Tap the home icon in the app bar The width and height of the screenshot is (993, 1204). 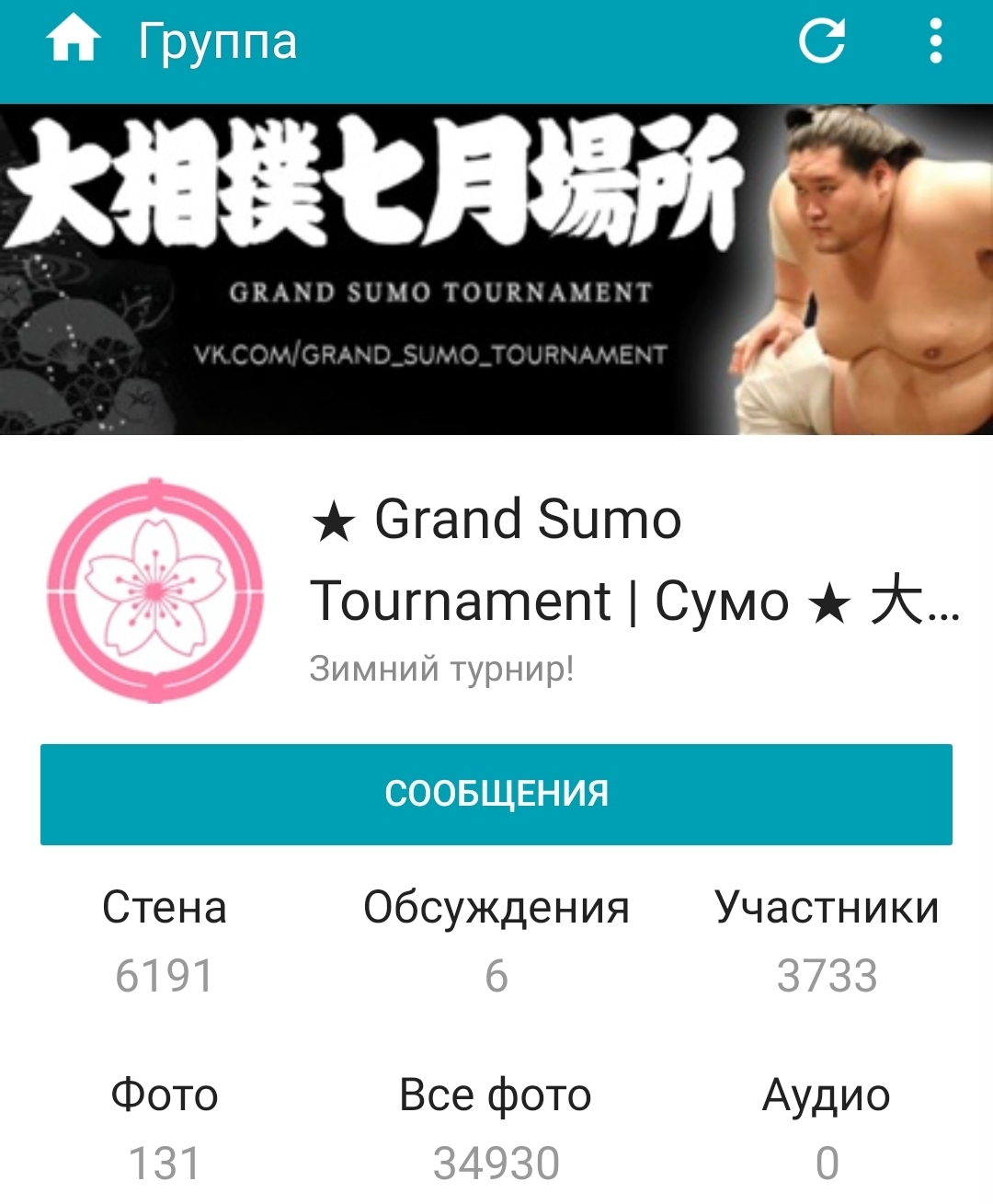(x=74, y=41)
